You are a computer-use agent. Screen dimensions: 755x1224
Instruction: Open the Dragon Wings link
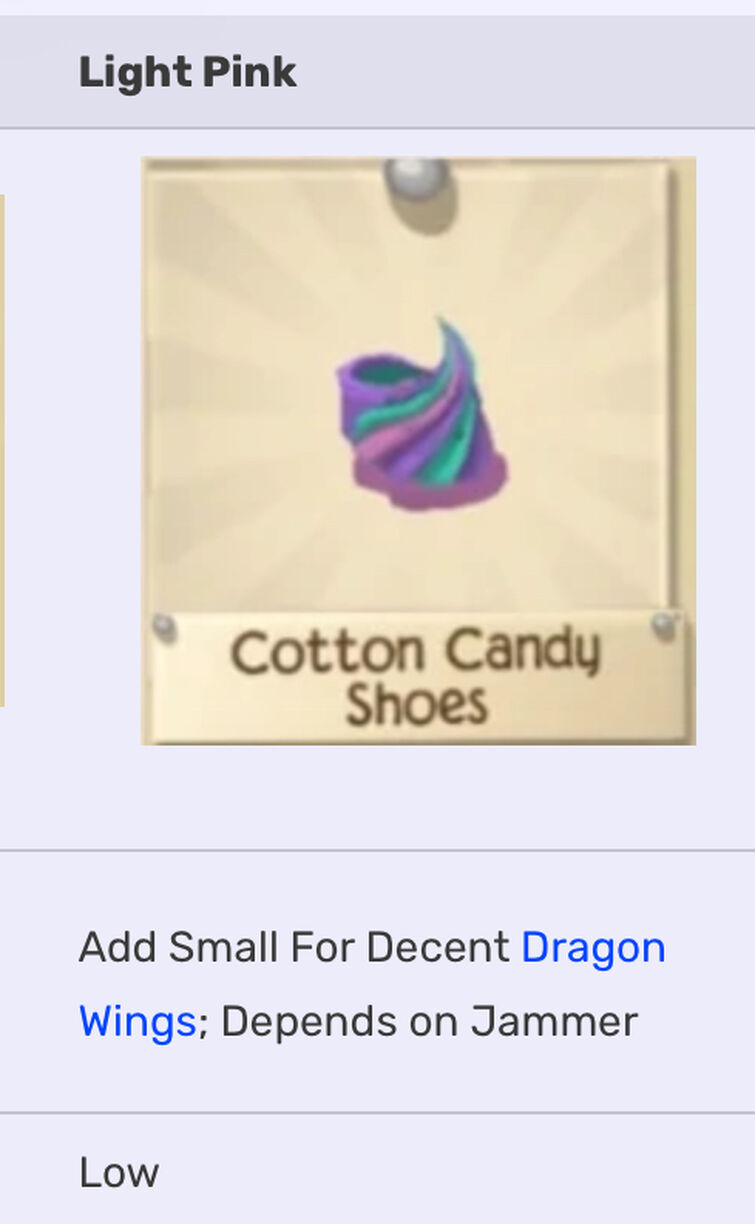click(x=593, y=946)
